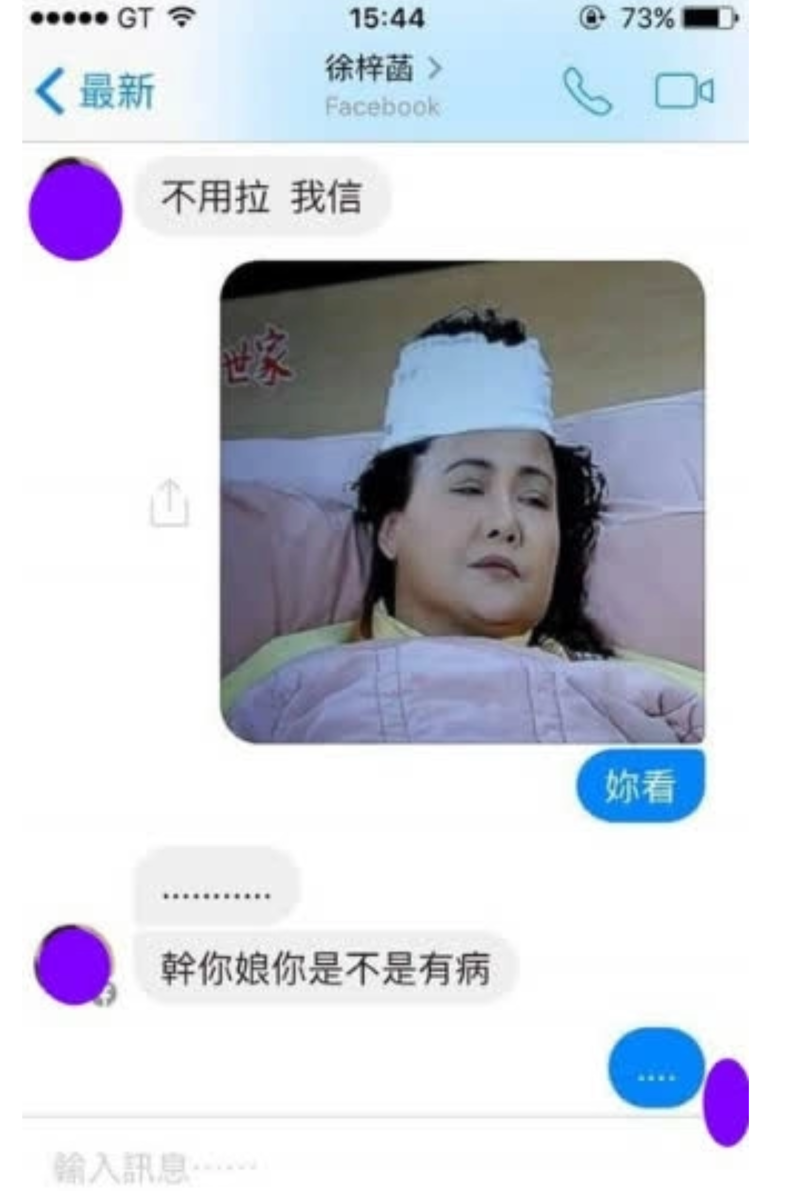Screen dimensions: 800x1191
Task: Start a video call
Action: click(x=685, y=94)
